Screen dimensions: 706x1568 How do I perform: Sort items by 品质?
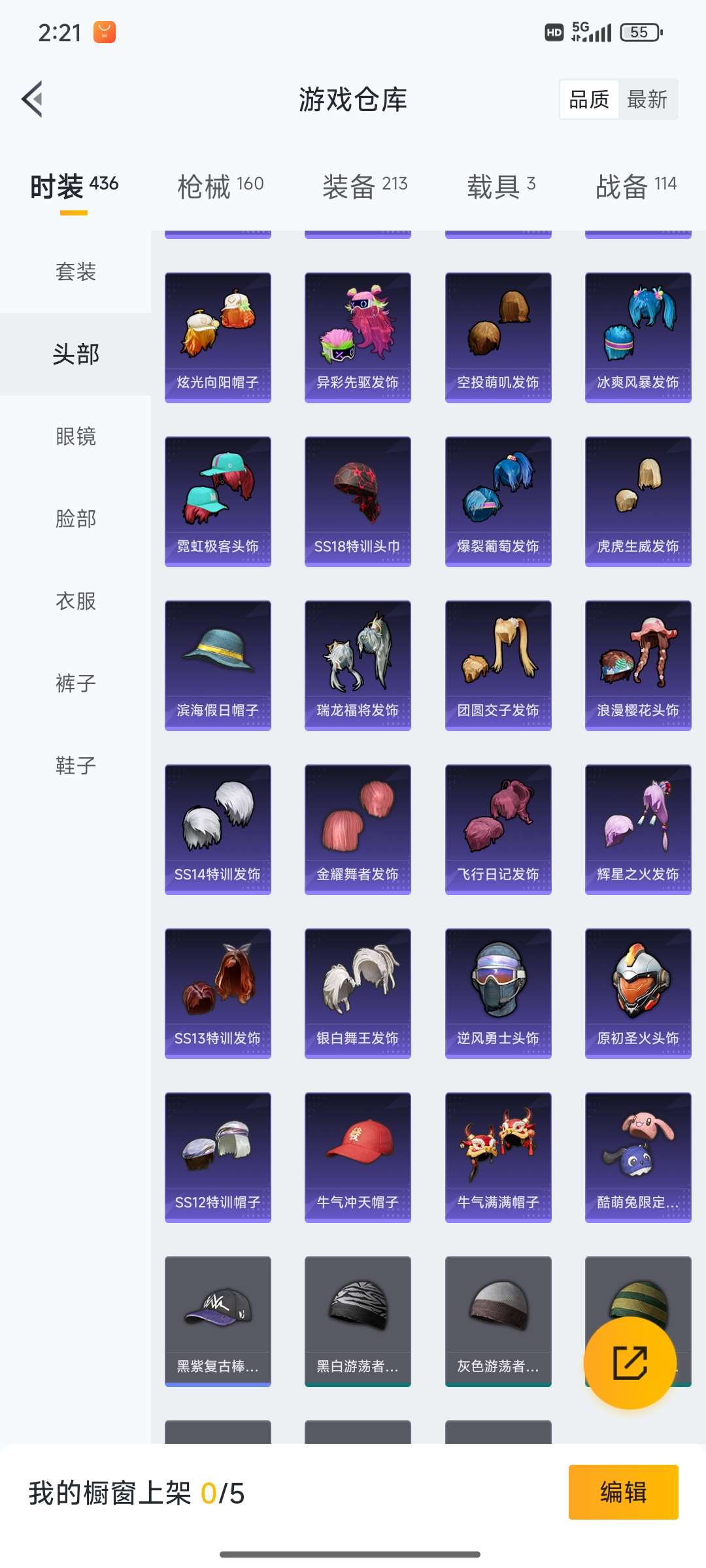(589, 99)
